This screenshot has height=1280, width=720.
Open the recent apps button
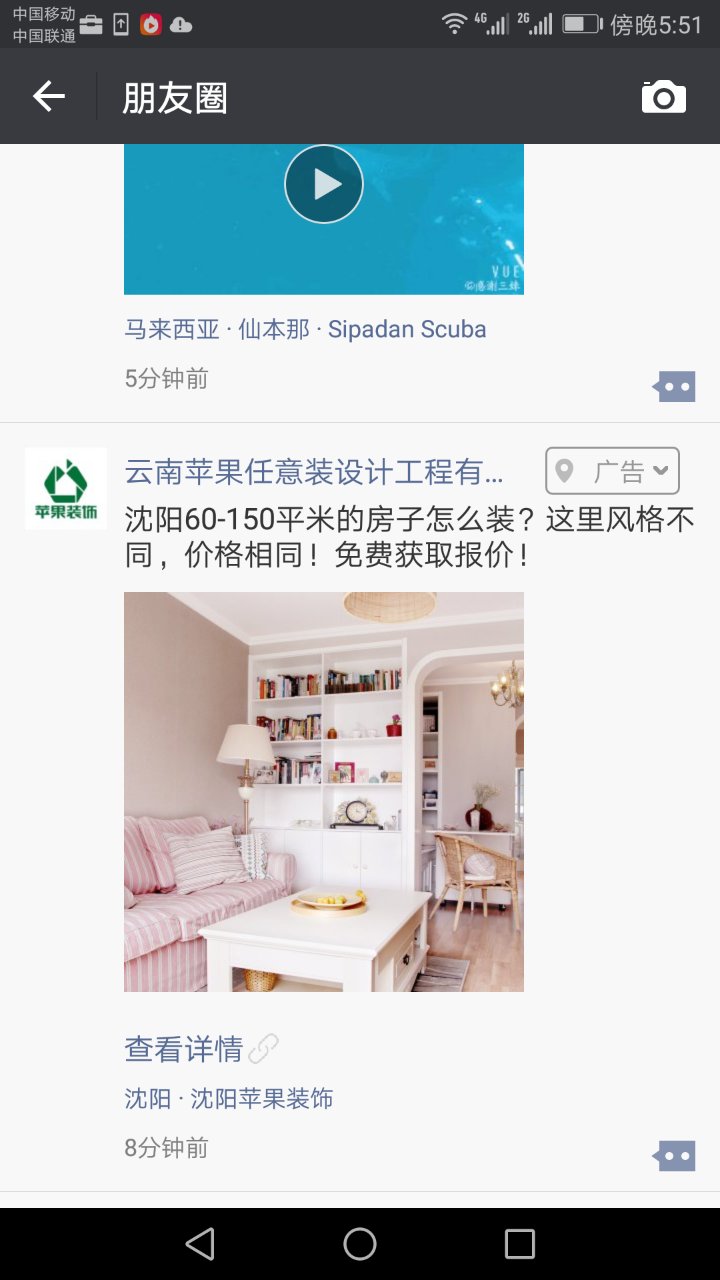(520, 1244)
